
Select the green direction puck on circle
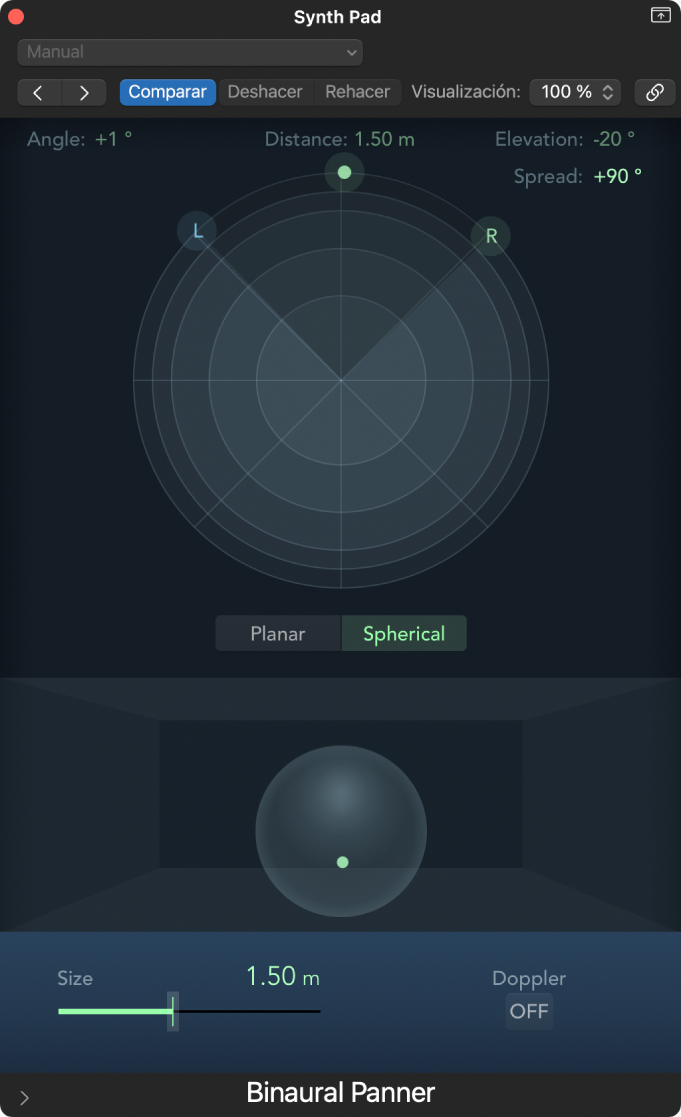pos(344,172)
